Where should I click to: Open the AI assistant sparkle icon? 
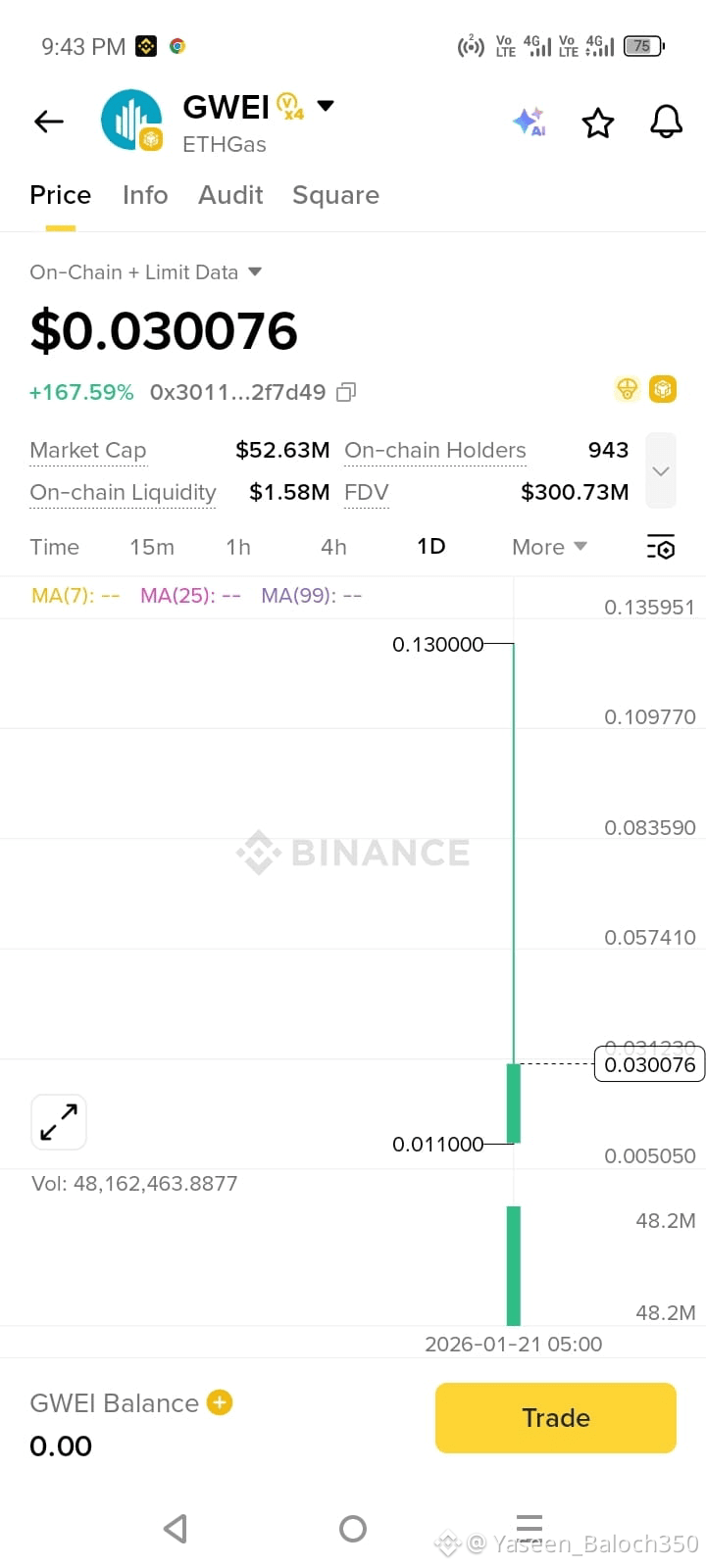[529, 122]
